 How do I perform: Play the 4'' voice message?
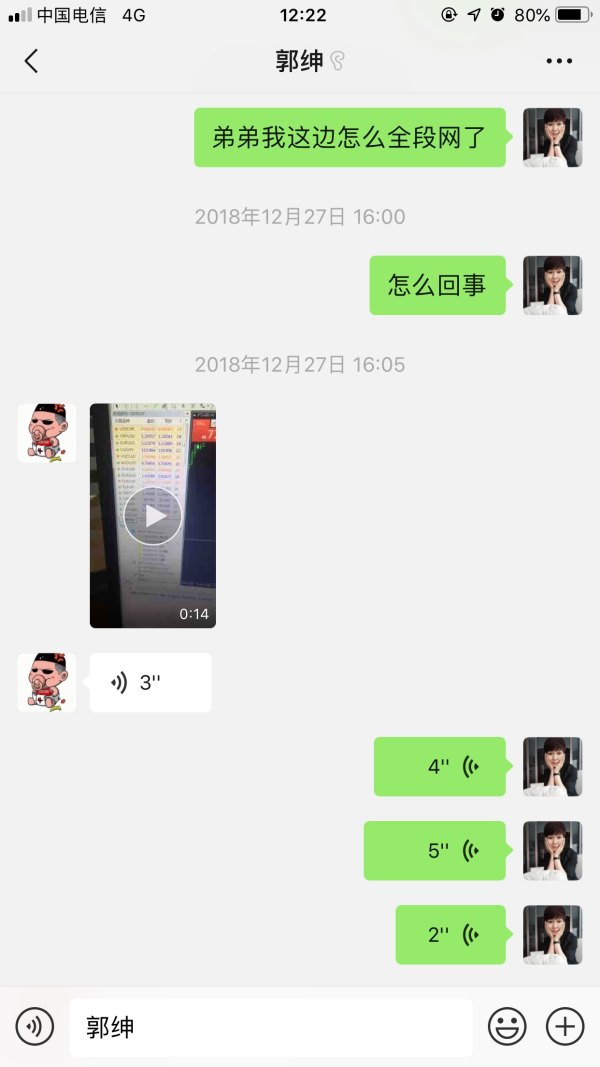[x=440, y=767]
